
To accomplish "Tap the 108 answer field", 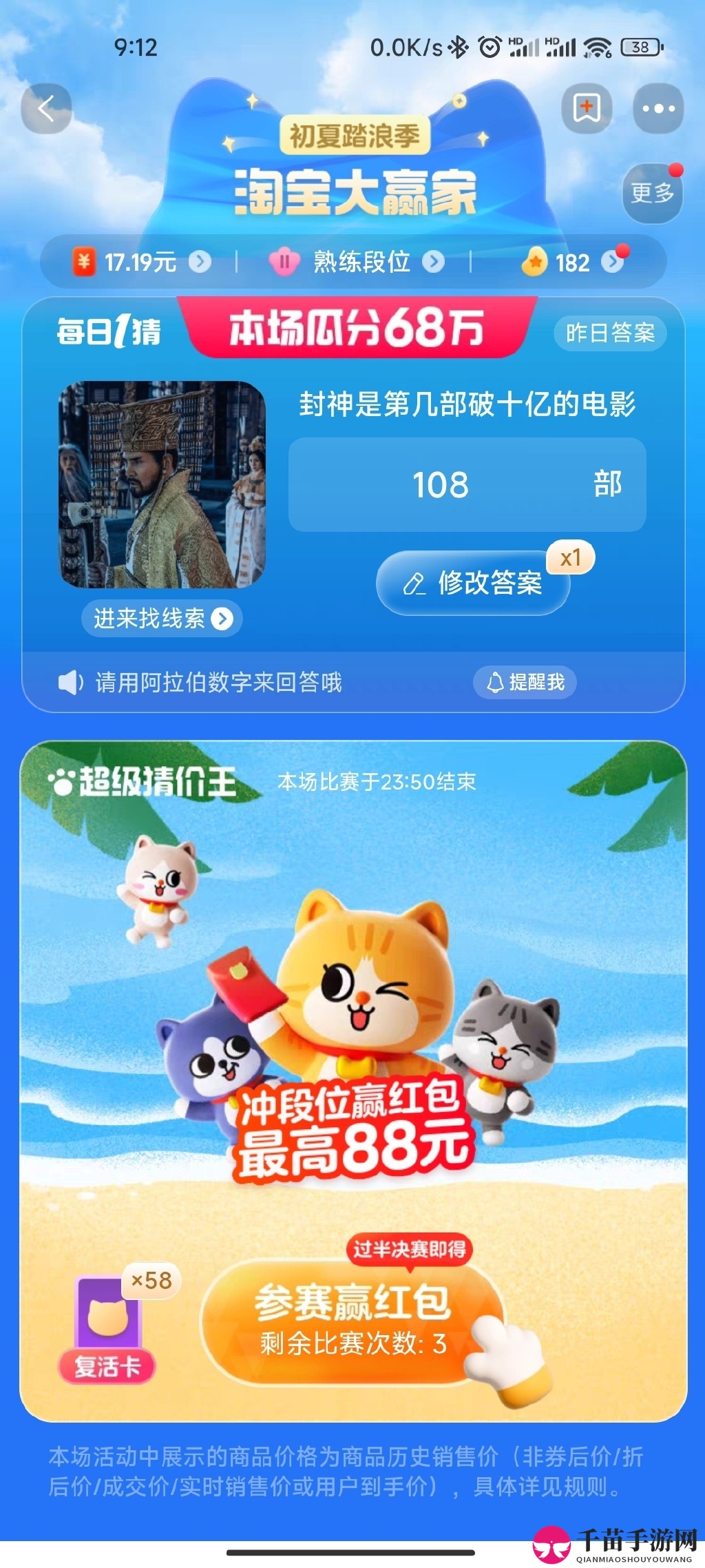I will 467,484.
